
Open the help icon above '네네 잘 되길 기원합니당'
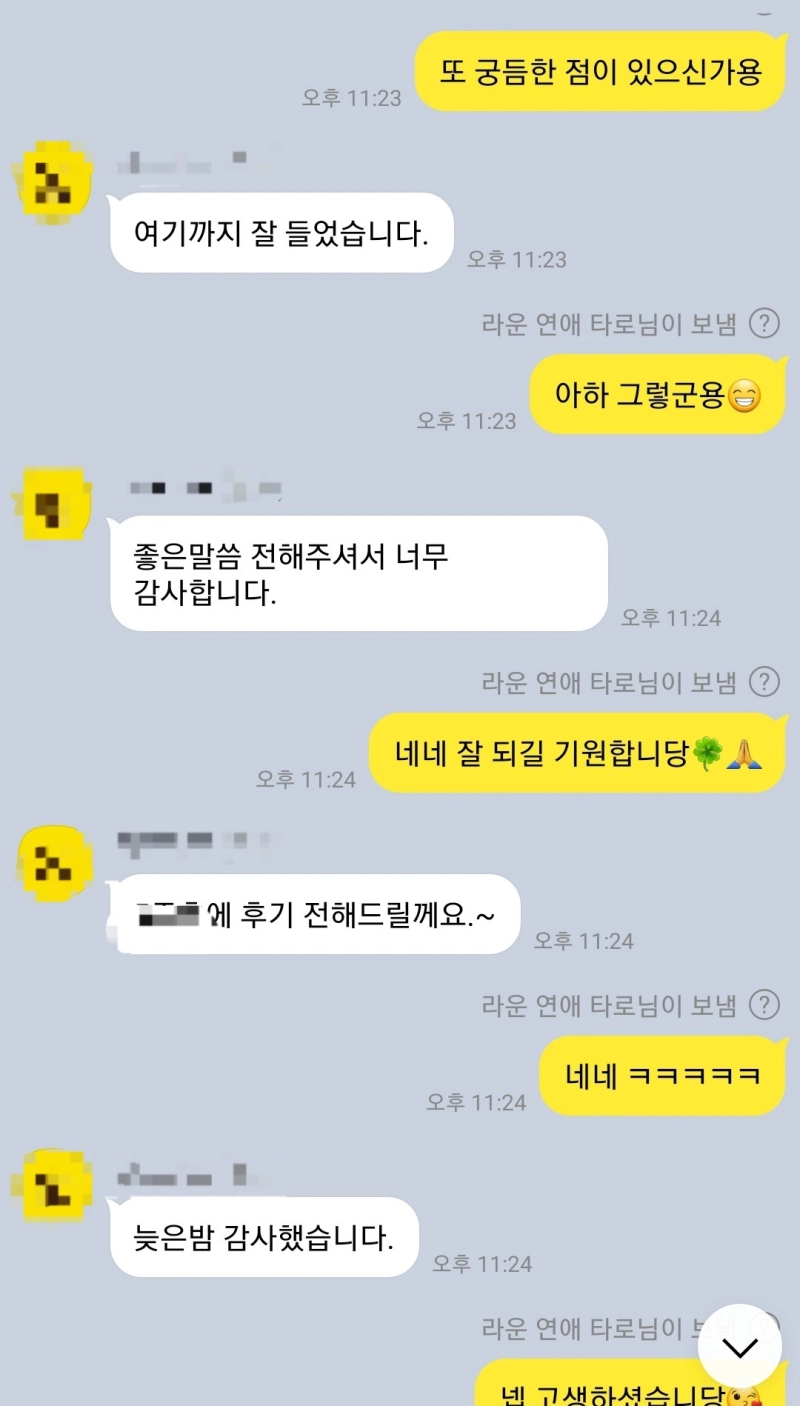tap(764, 682)
